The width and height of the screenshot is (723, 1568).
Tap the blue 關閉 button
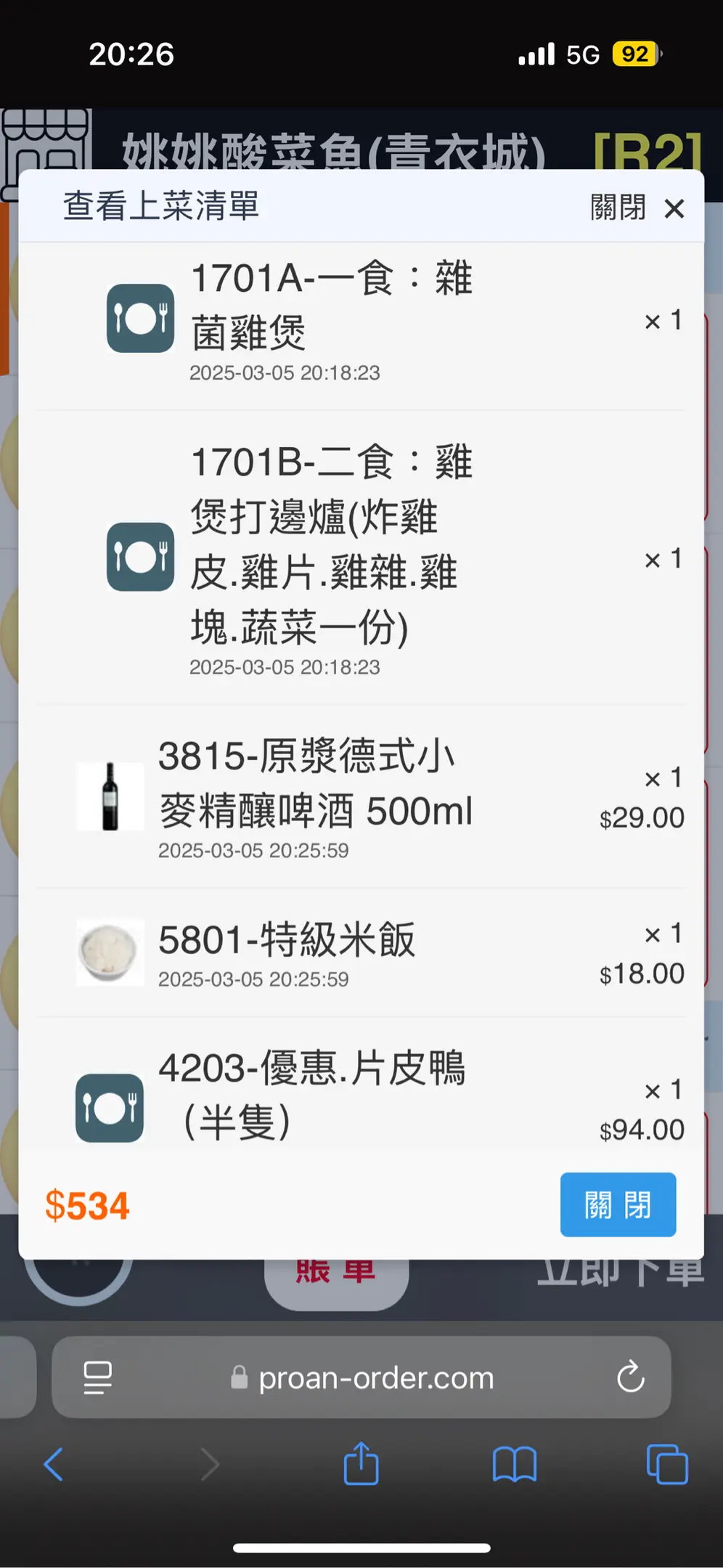tap(618, 1204)
